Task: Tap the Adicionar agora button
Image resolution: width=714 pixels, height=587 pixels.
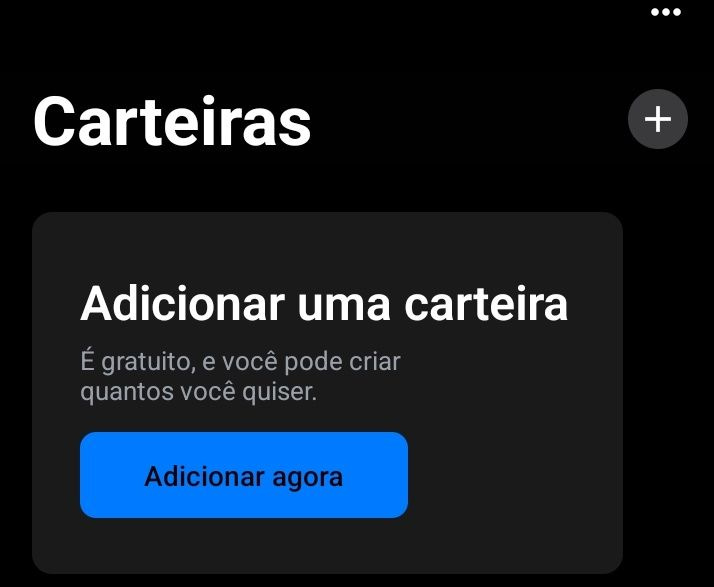Action: click(244, 475)
